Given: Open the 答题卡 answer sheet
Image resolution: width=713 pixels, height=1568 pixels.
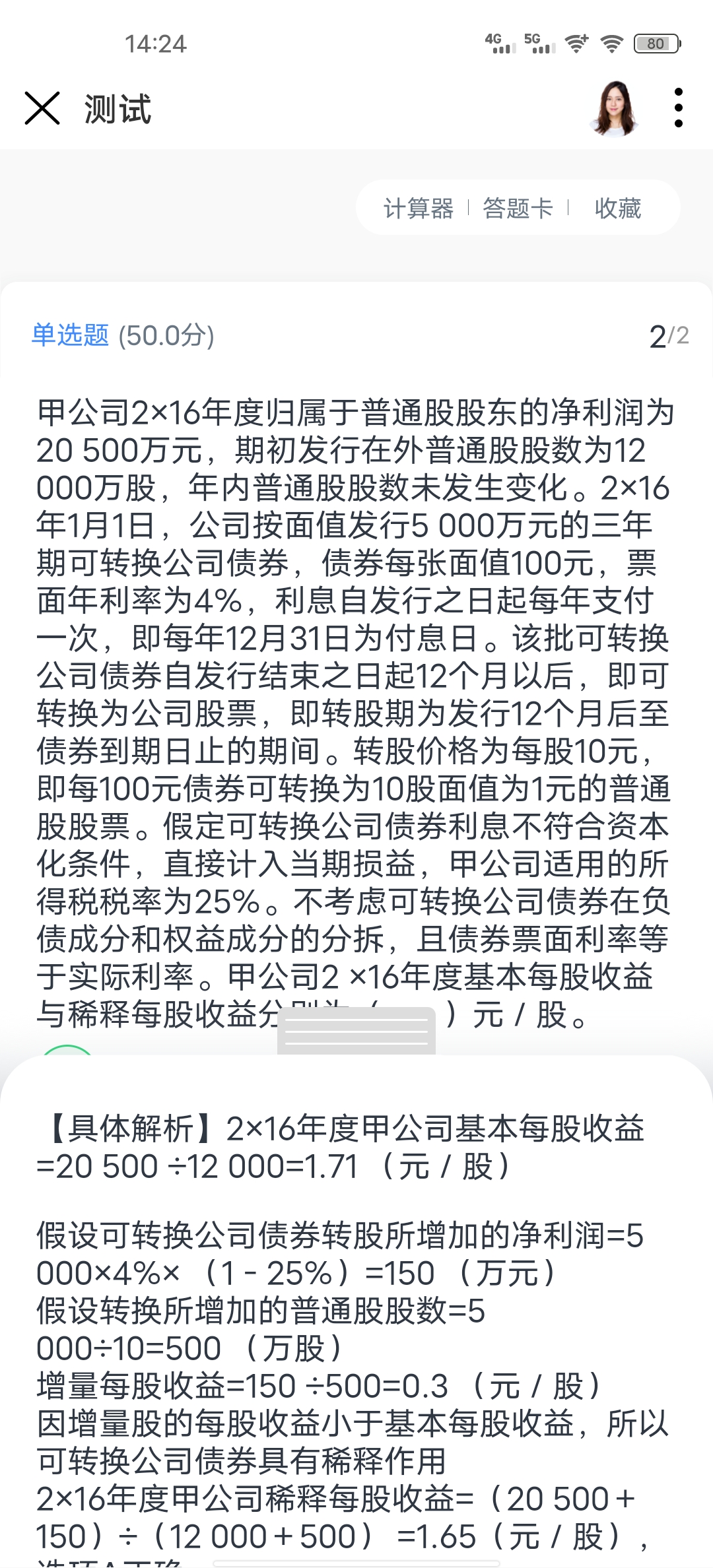Looking at the screenshot, I should pos(518,209).
